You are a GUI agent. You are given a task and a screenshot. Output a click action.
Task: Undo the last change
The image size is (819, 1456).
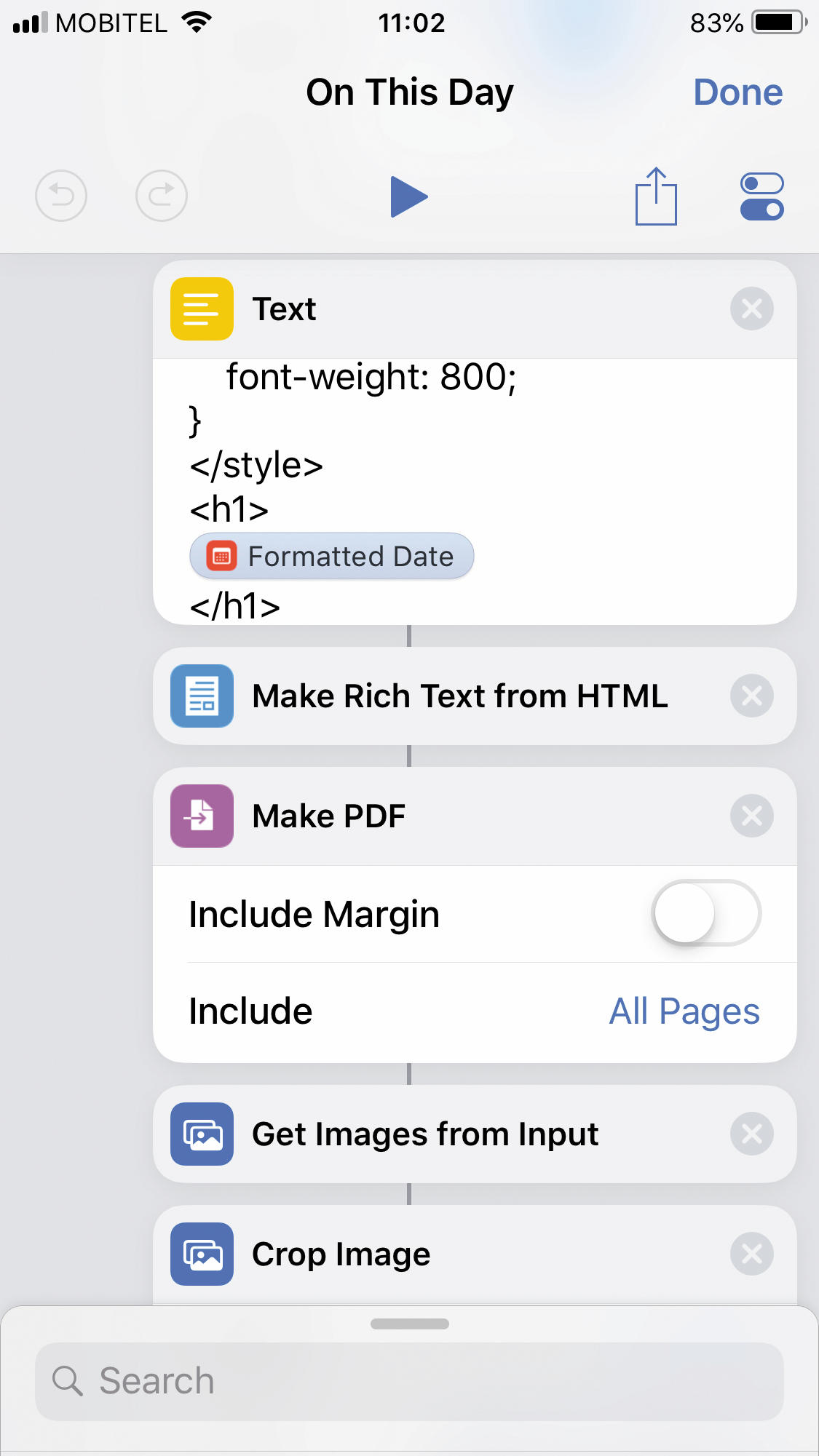coord(61,196)
